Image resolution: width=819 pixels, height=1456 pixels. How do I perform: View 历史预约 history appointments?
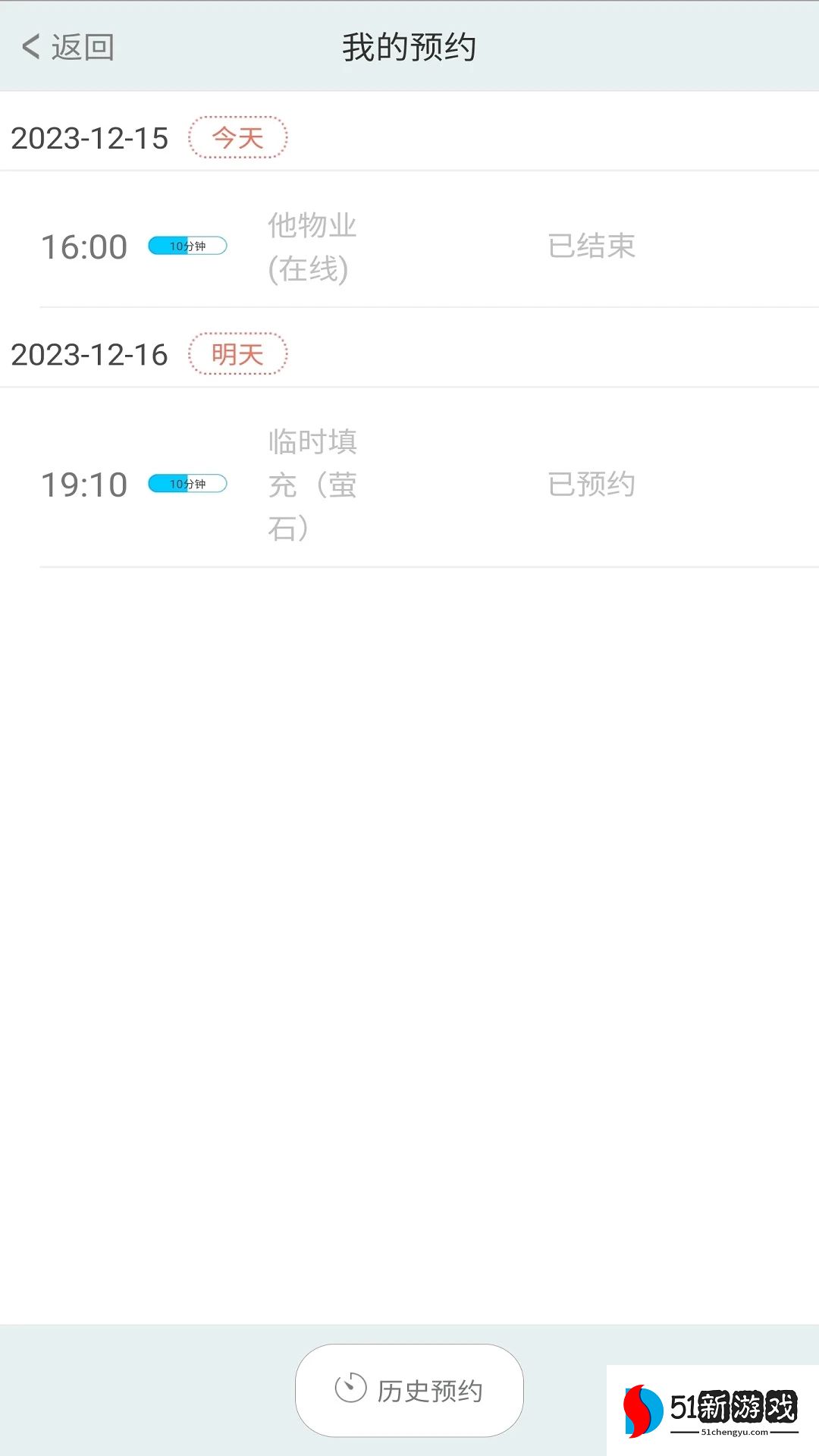(409, 1390)
